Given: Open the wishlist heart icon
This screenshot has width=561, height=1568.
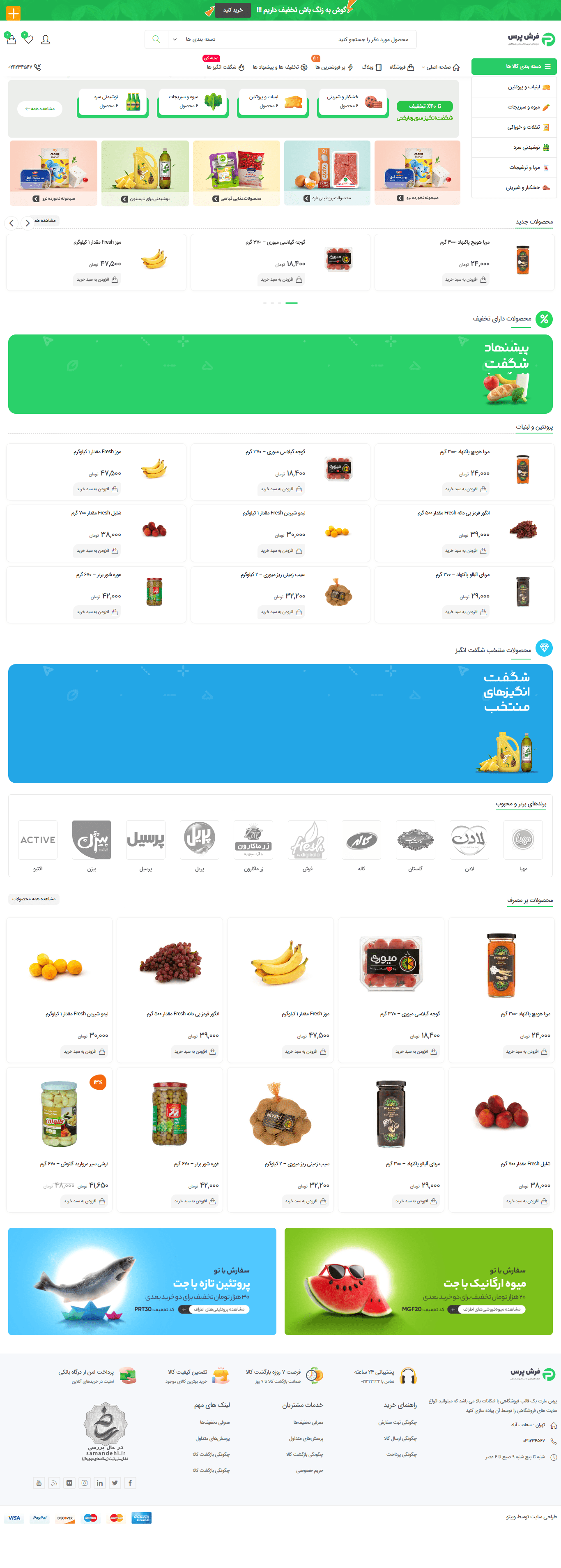Looking at the screenshot, I should (28, 39).
